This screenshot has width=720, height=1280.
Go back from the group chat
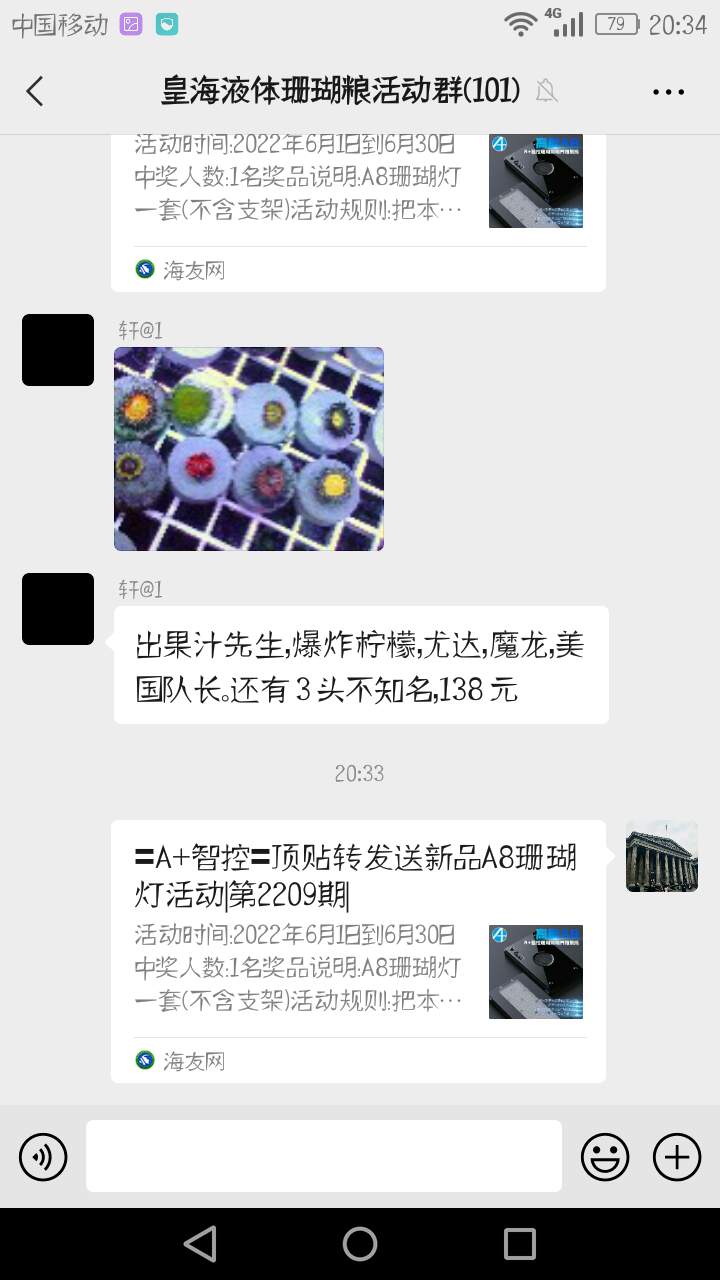(x=35, y=92)
